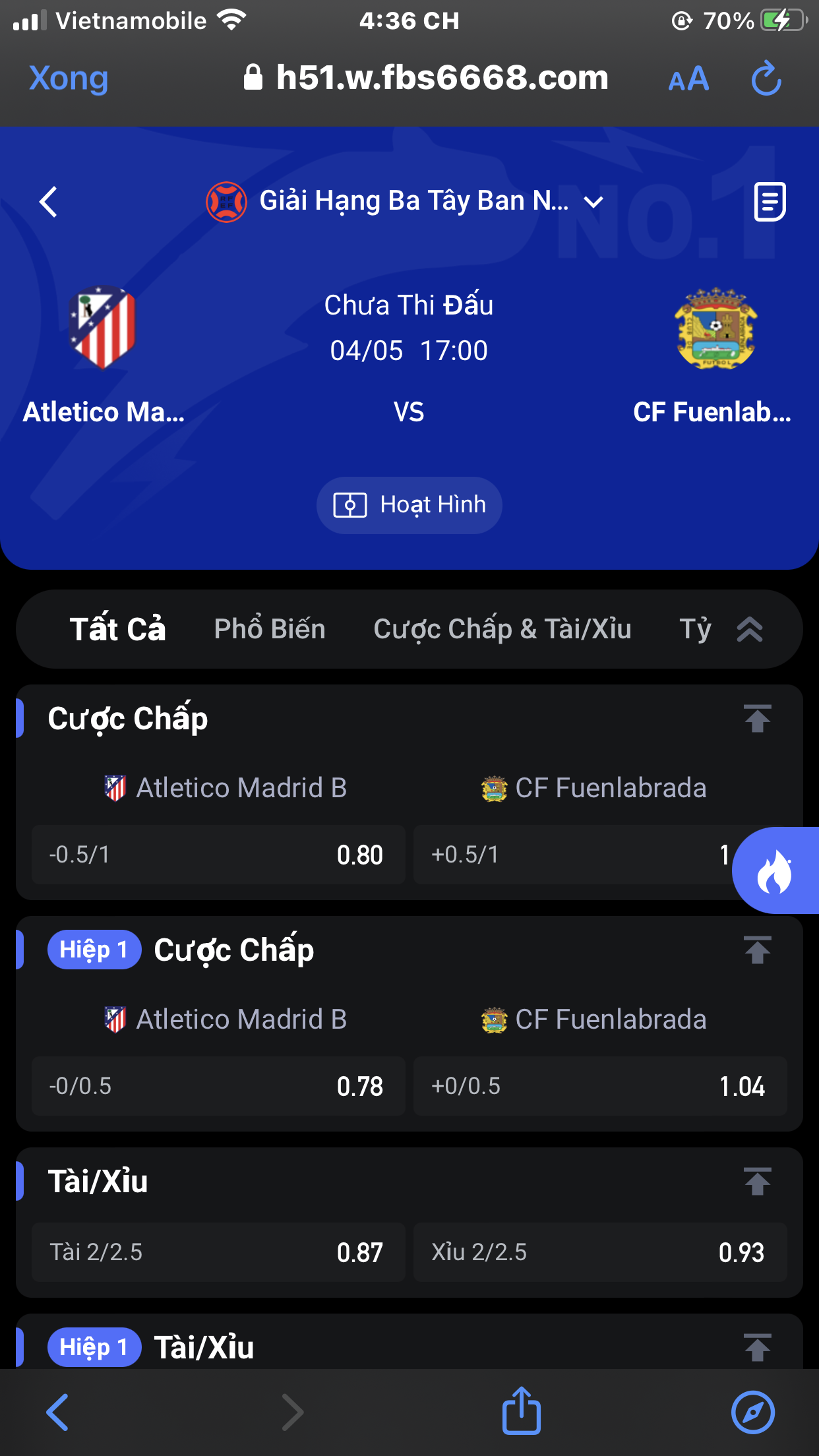The image size is (819, 1456).
Task: Bet first half Atletico Madrid B -0/0.5 at 0.78
Action: click(x=218, y=1086)
